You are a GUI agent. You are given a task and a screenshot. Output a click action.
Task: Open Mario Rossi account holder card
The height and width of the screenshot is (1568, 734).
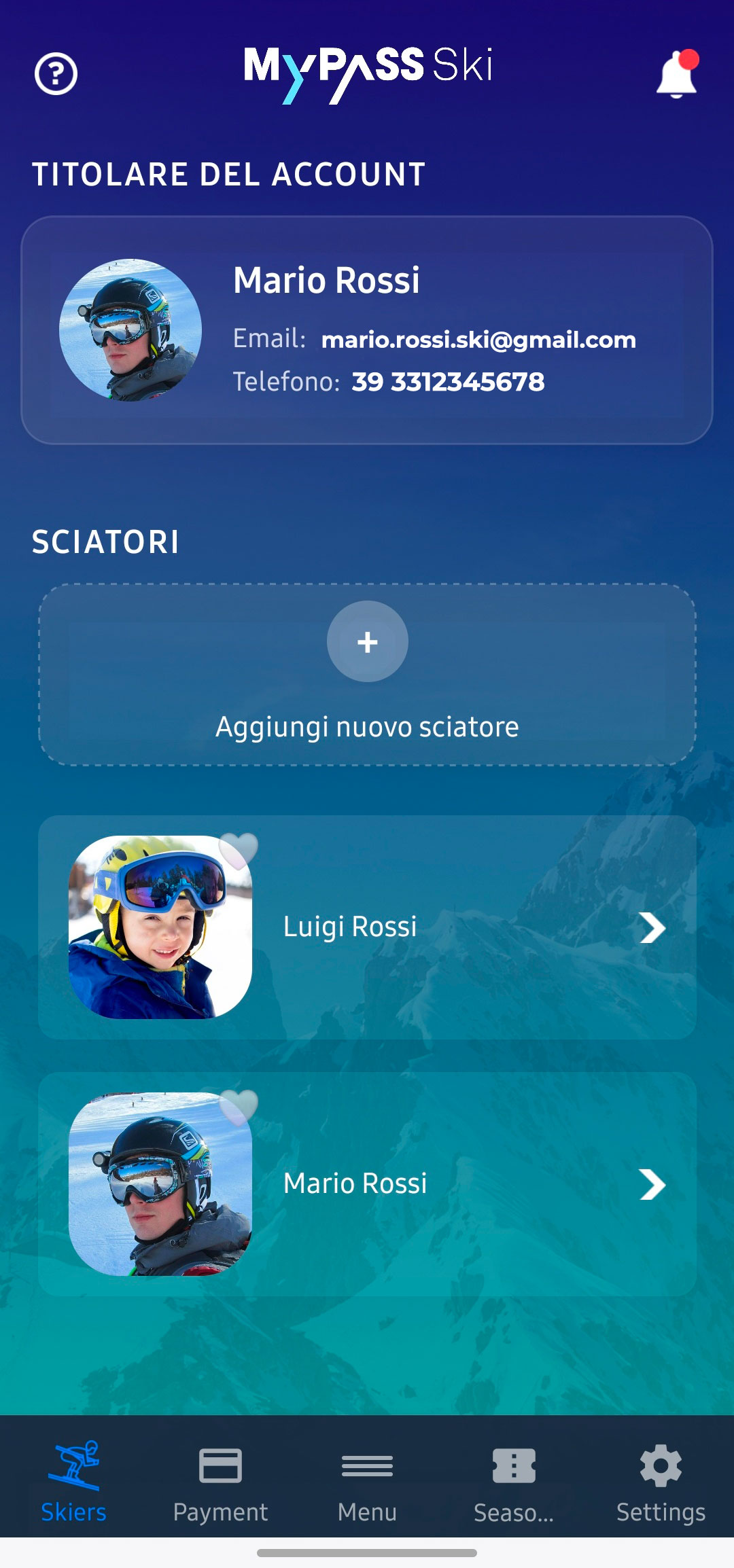click(x=367, y=330)
